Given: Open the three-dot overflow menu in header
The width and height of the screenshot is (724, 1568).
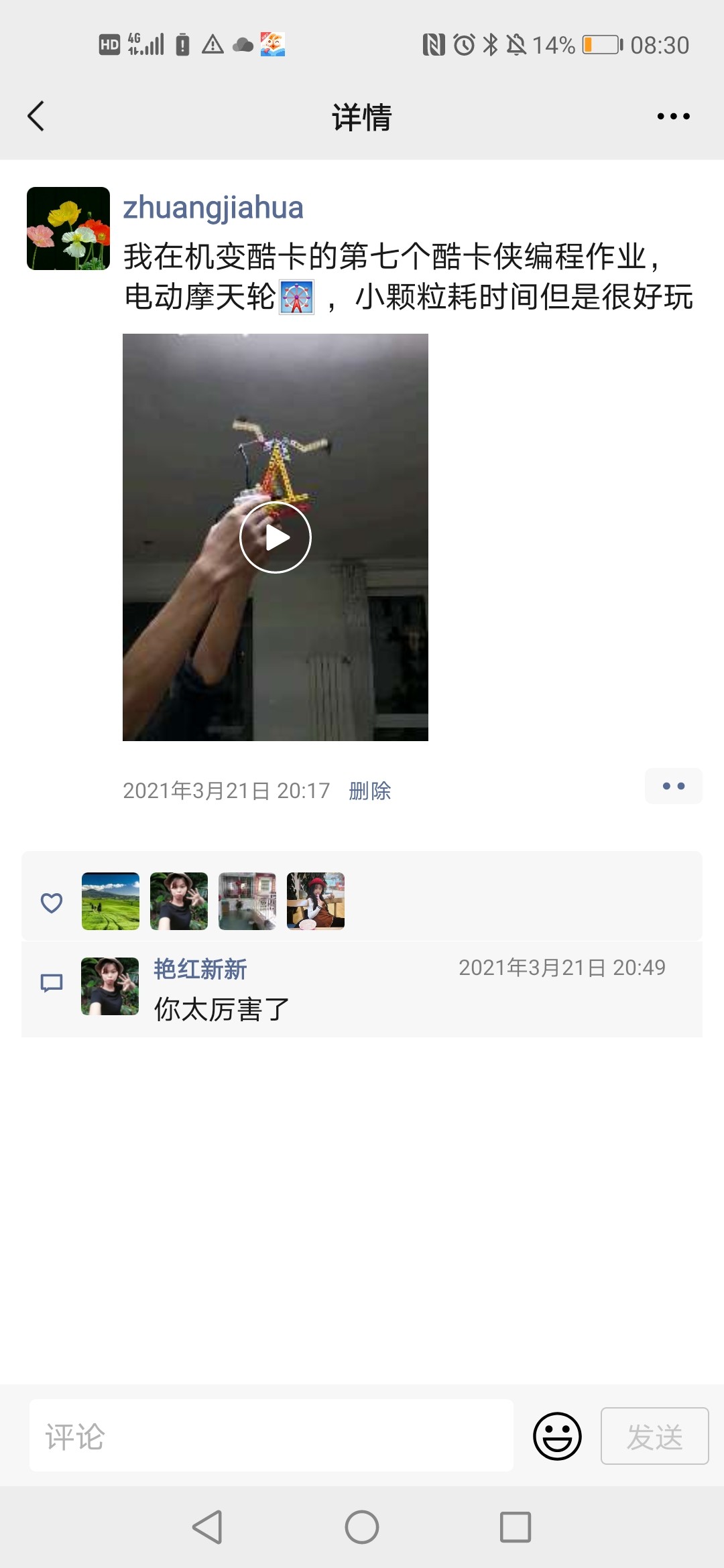Looking at the screenshot, I should coord(673,117).
